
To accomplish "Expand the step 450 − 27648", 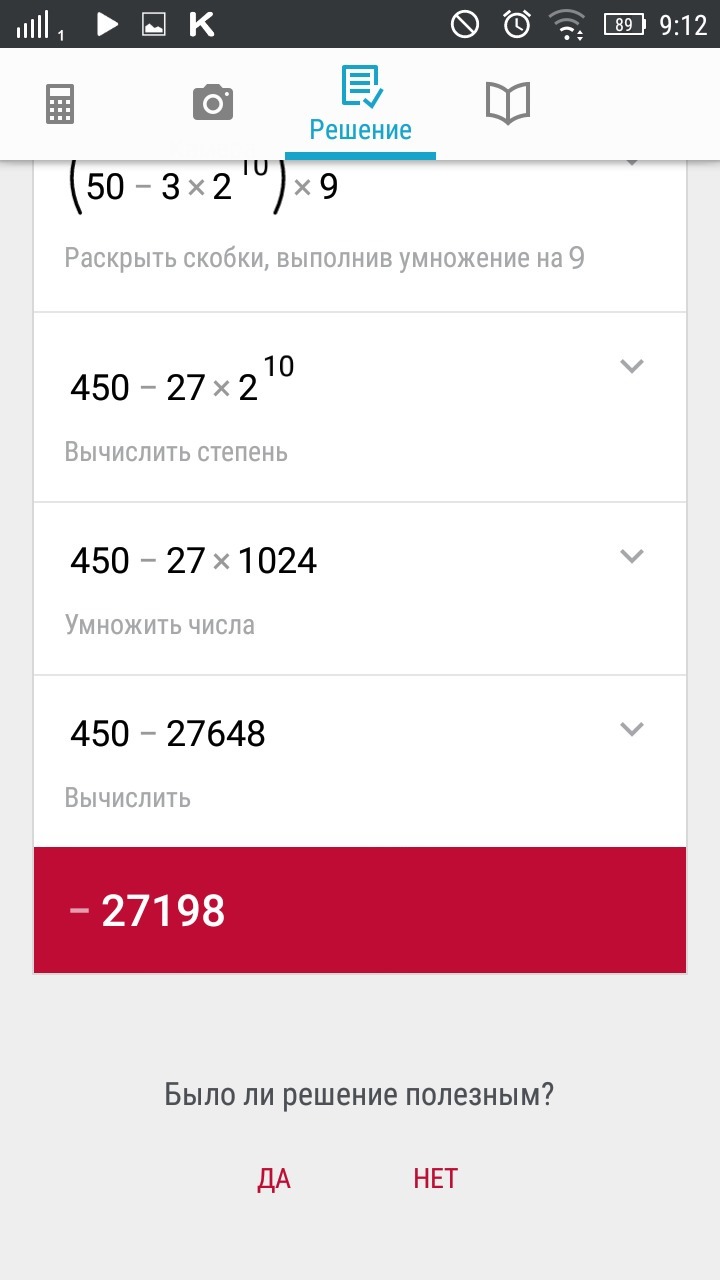I will (631, 729).
